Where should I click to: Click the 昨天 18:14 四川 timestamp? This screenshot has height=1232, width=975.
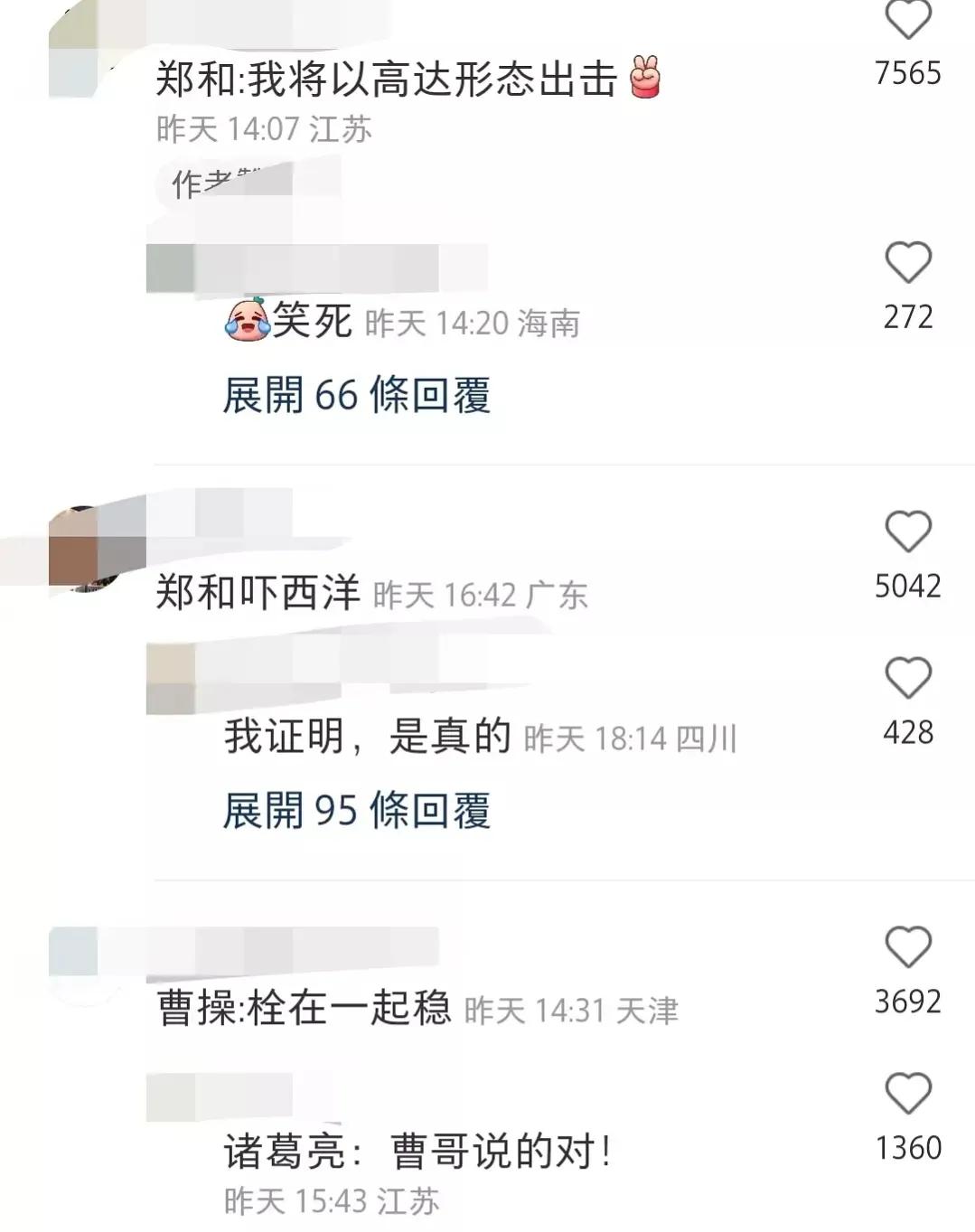click(629, 738)
